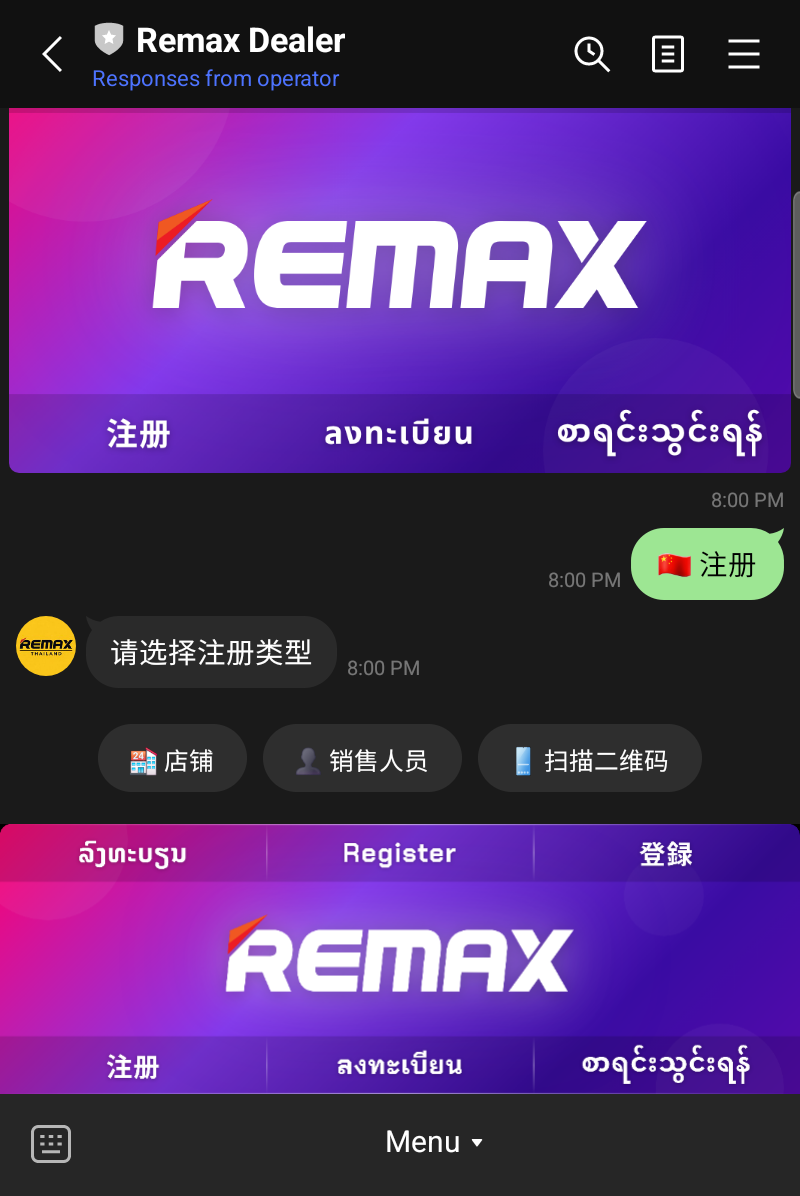This screenshot has height=1196, width=800.
Task: Expand the Menu chevron arrow
Action: (x=477, y=1143)
